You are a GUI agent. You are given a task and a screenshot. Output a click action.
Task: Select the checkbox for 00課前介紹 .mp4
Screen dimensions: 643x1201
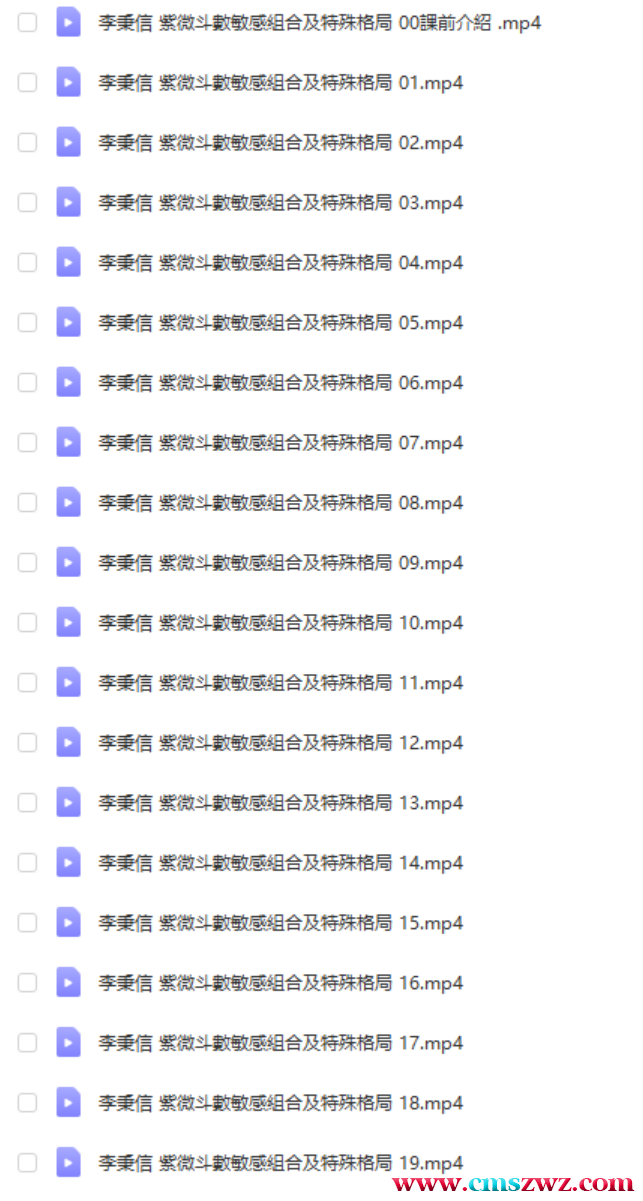pyautogui.click(x=27, y=22)
